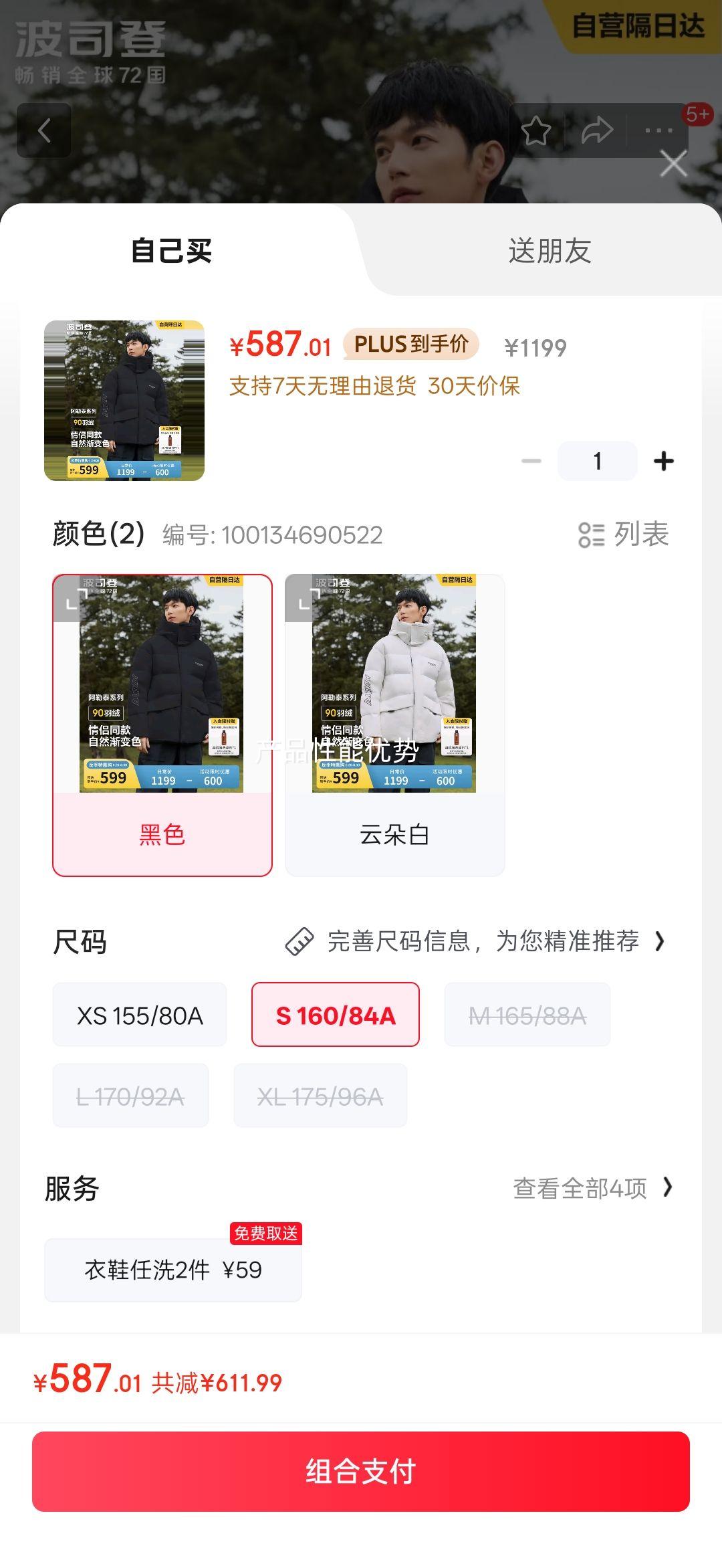Viewport: 722px width, 1568px height.
Task: Switch color options to 列表 view
Action: 624,534
